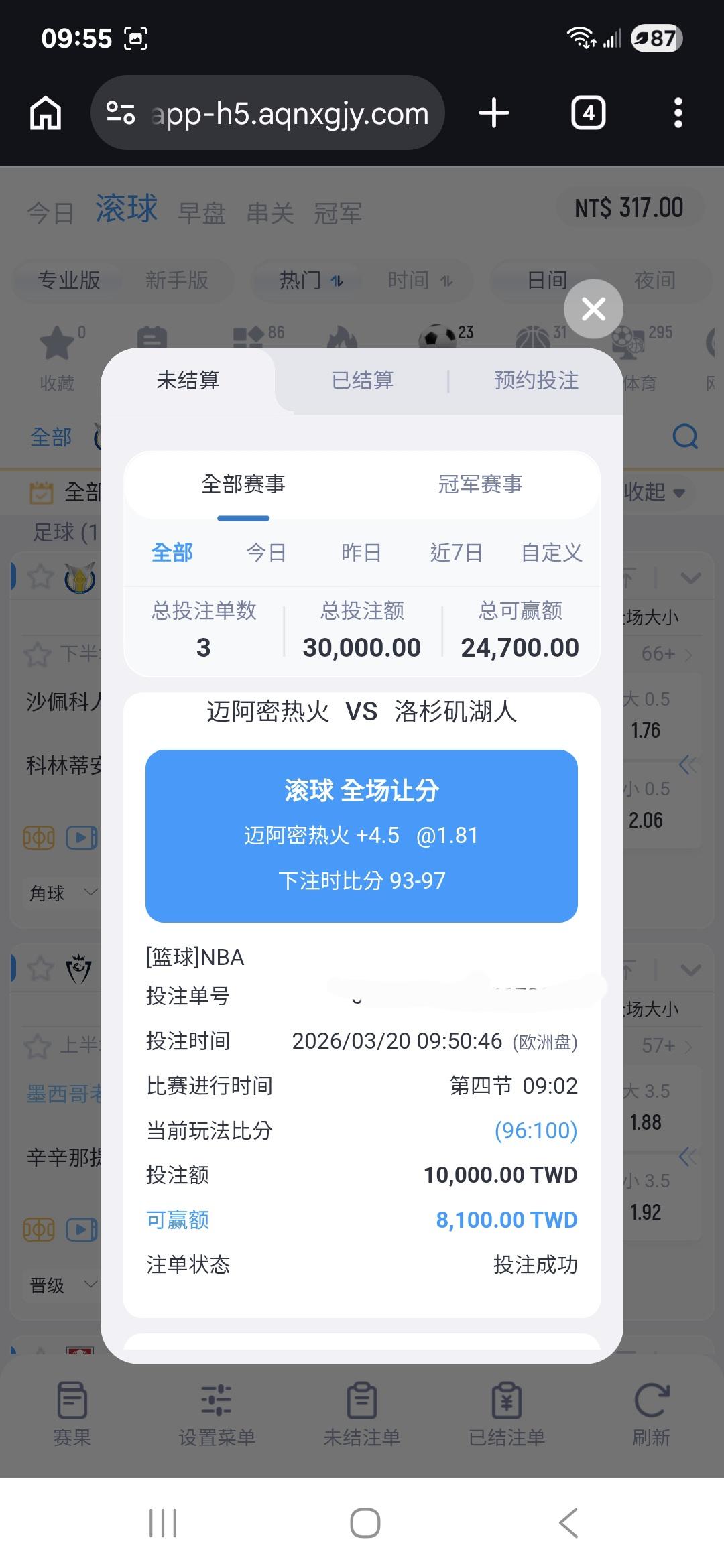Tap the browser address bar
The height and width of the screenshot is (1568, 724).
click(267, 113)
